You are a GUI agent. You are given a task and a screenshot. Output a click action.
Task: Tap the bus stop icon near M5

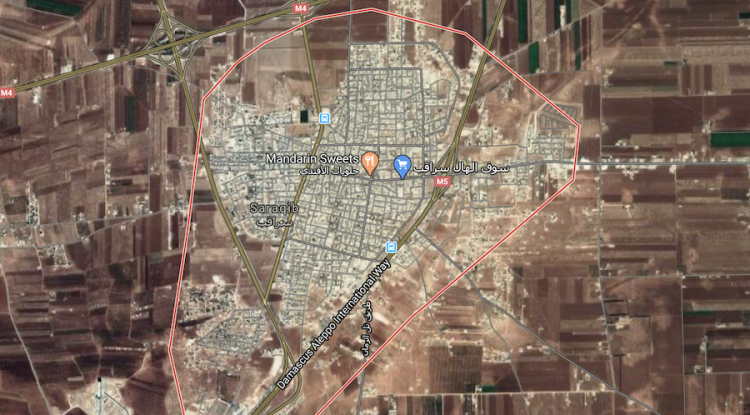tap(391, 247)
